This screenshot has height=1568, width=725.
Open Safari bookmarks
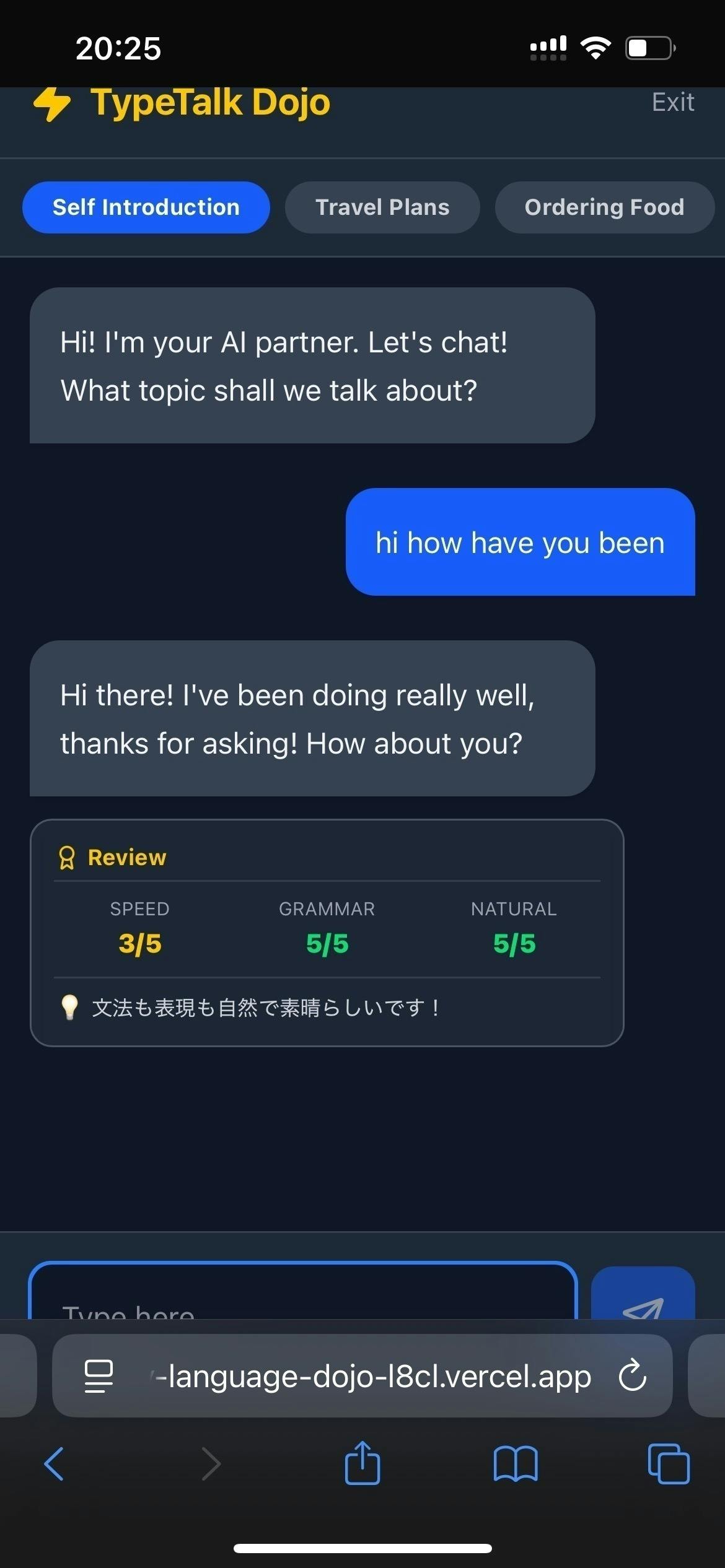click(516, 1464)
